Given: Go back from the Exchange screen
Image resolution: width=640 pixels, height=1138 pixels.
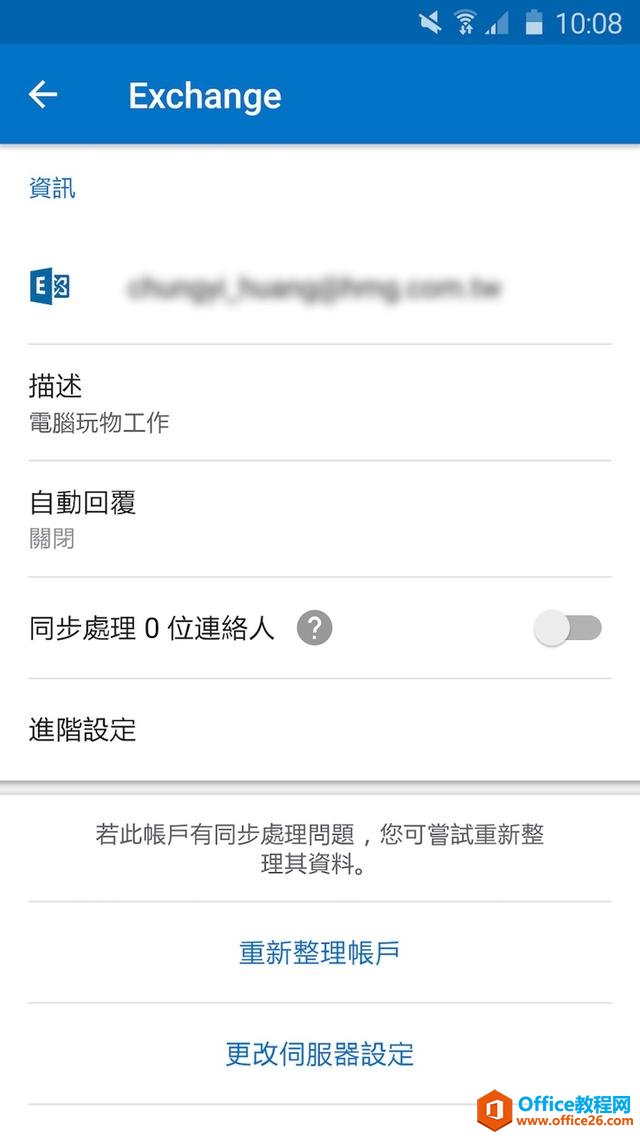Looking at the screenshot, I should point(43,95).
